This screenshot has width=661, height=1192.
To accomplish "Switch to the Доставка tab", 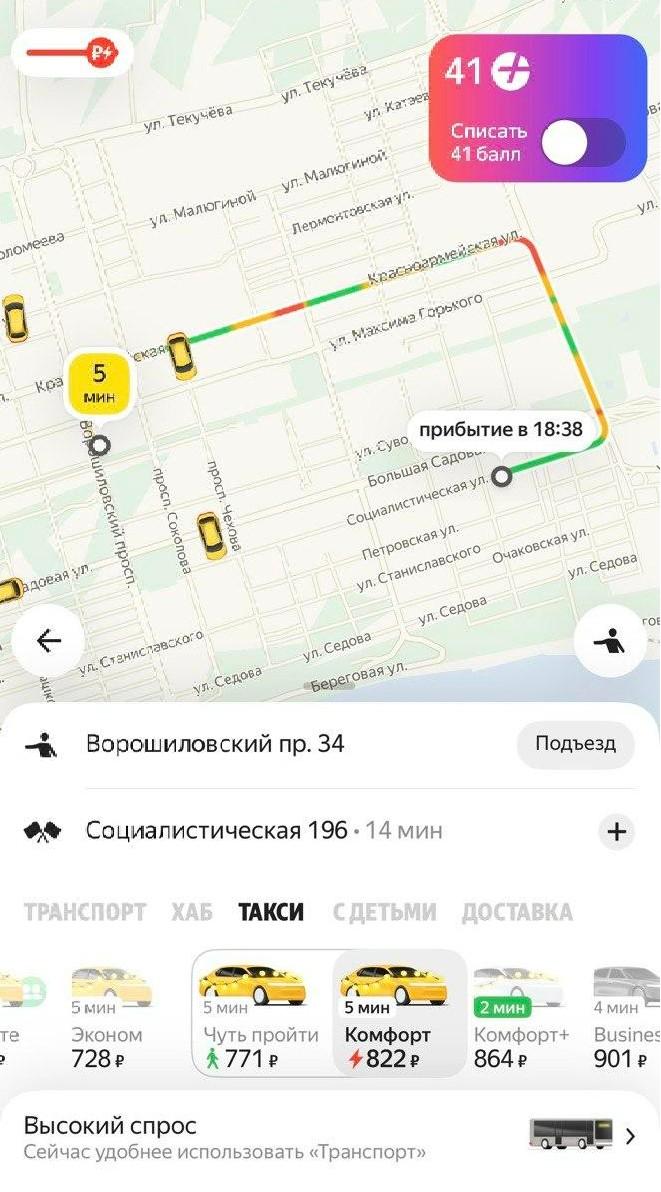I will coord(517,912).
